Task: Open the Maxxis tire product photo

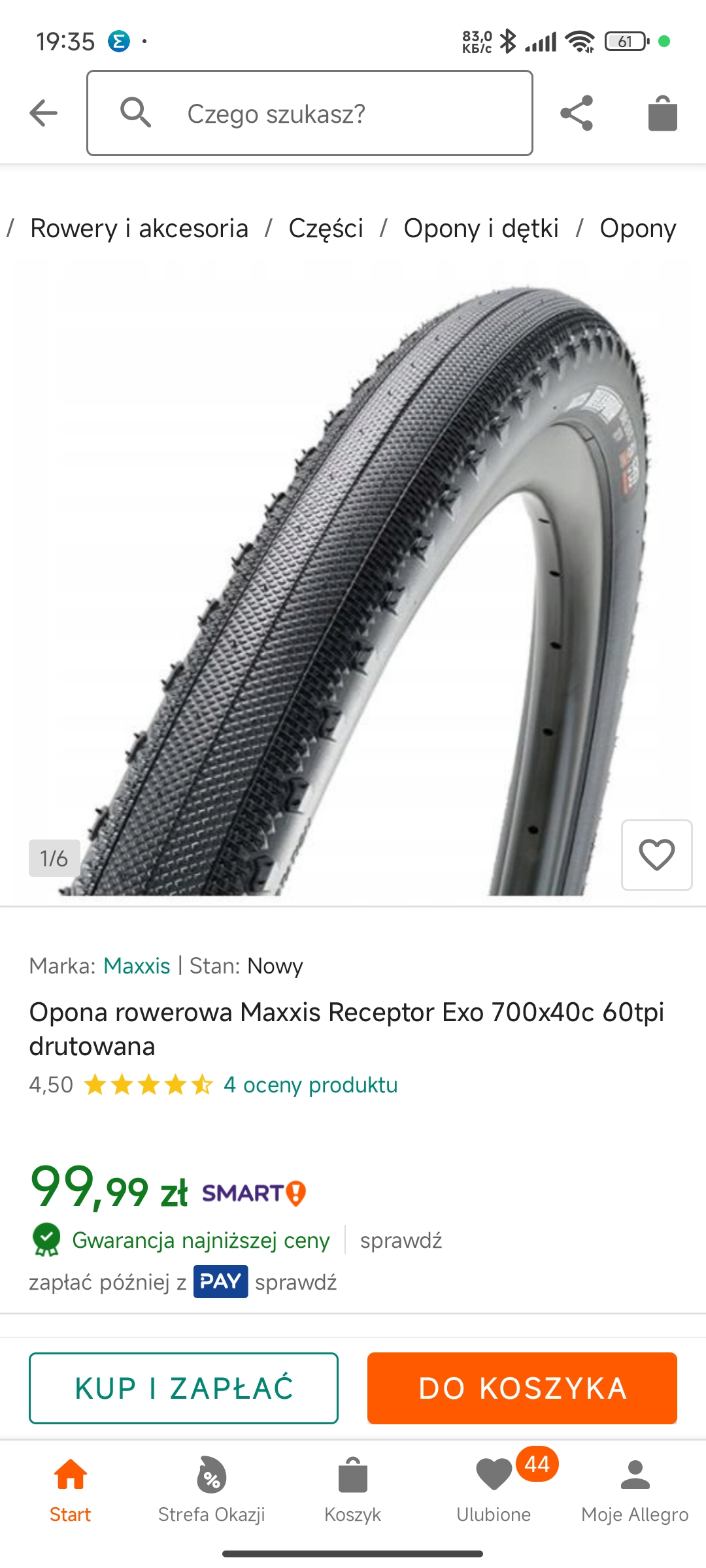Action: click(x=353, y=575)
